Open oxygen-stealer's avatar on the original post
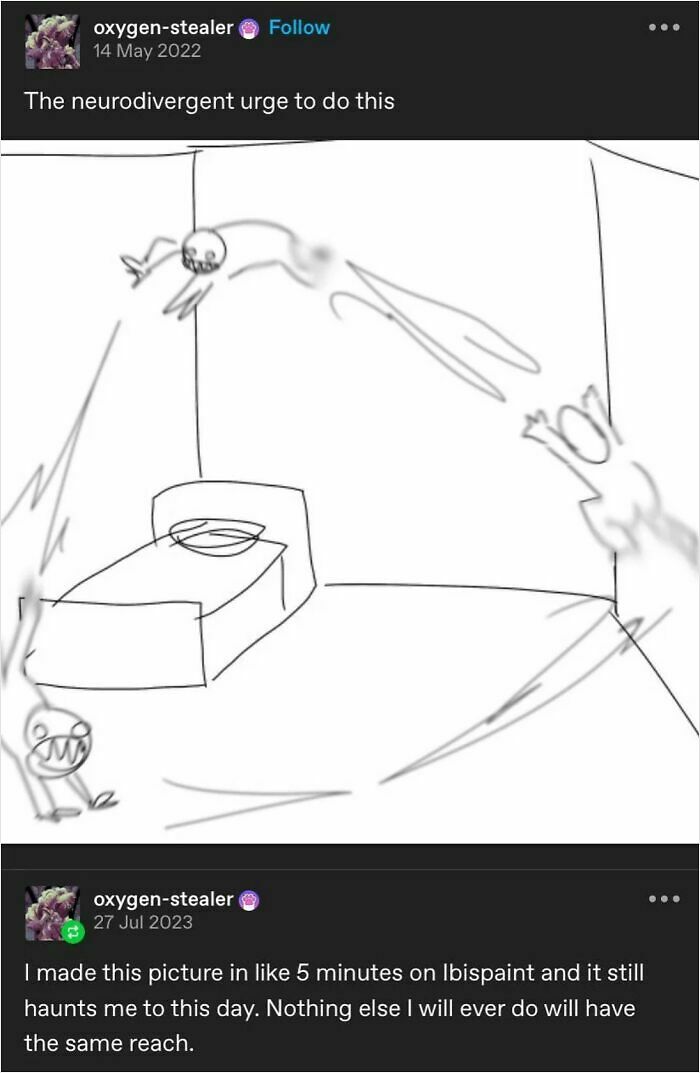 [x=51, y=41]
